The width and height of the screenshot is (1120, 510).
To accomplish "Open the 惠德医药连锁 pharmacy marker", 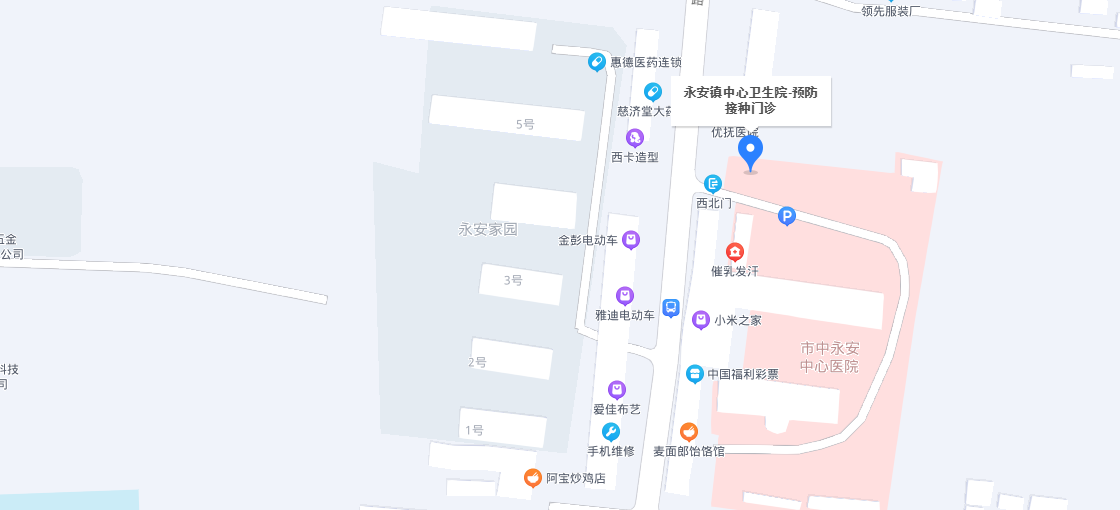I will 597,62.
